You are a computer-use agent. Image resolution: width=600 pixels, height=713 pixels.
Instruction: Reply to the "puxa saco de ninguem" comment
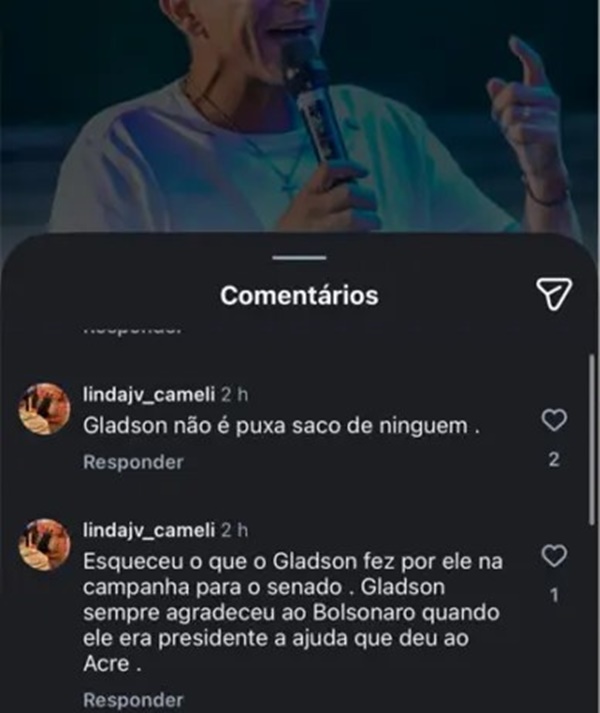(x=133, y=462)
